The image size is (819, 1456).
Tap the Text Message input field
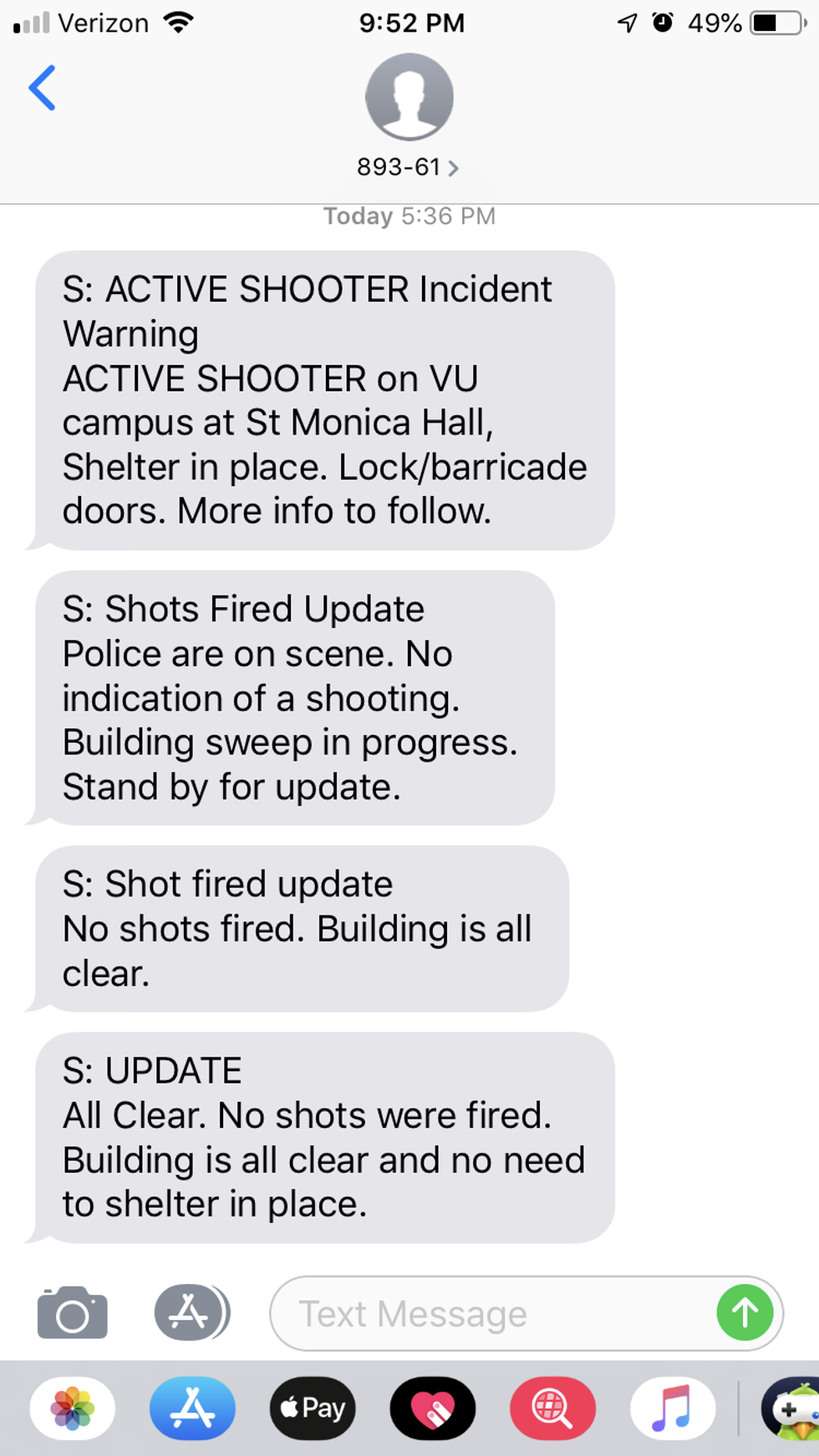493,1314
